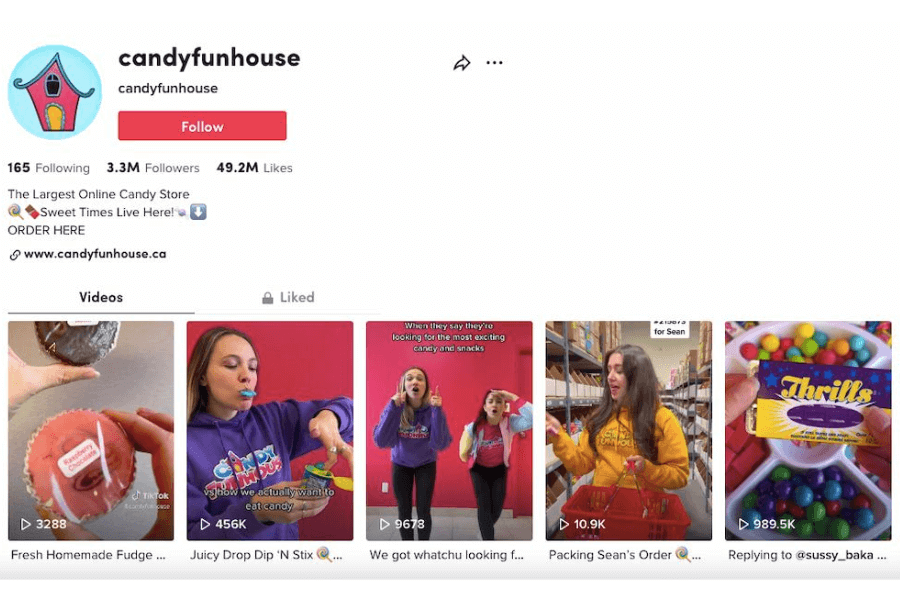Share the candyfunhouse profile
Screen dimensions: 900x600
pos(461,63)
